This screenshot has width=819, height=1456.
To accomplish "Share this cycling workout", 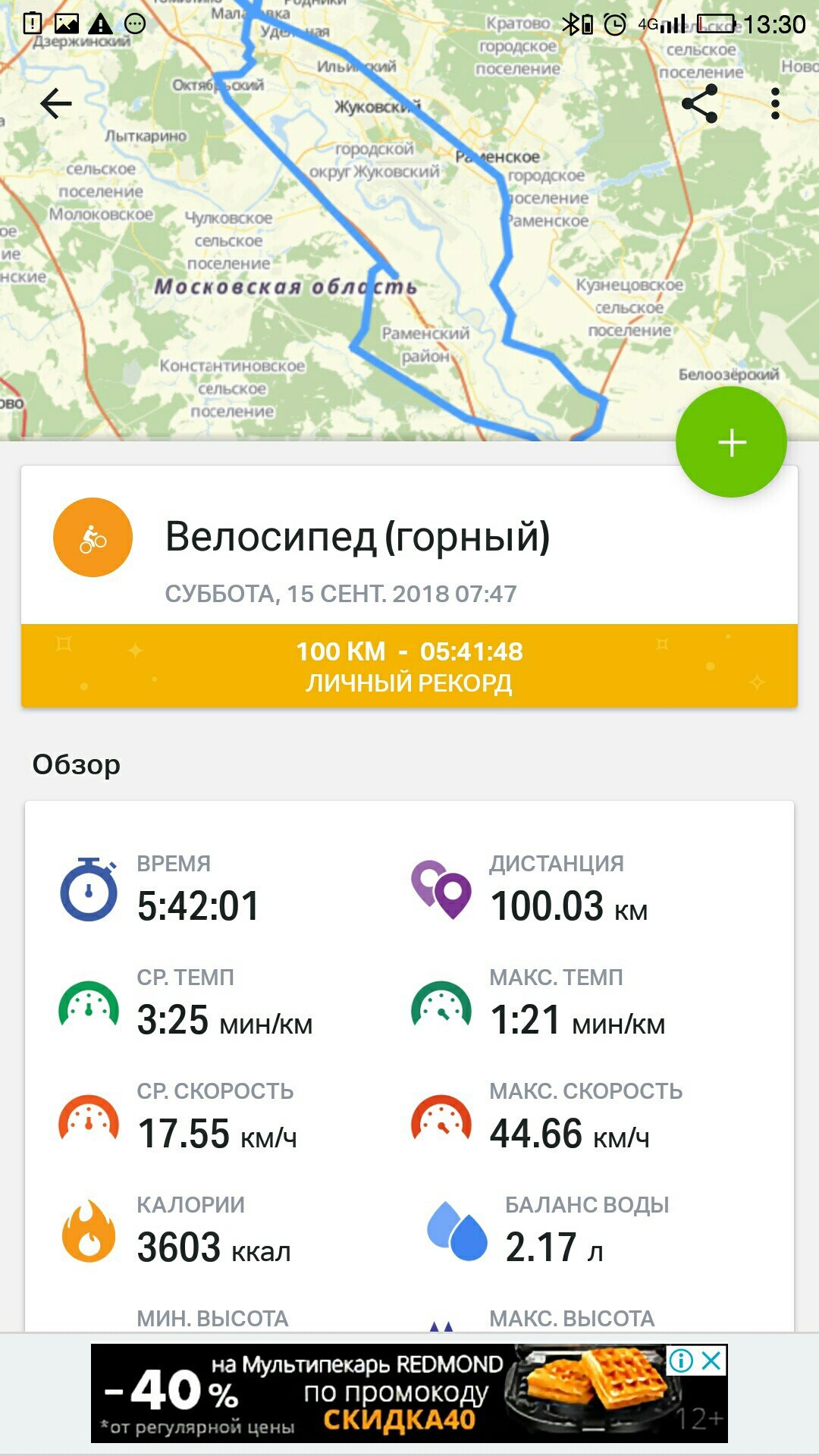I will pyautogui.click(x=699, y=104).
